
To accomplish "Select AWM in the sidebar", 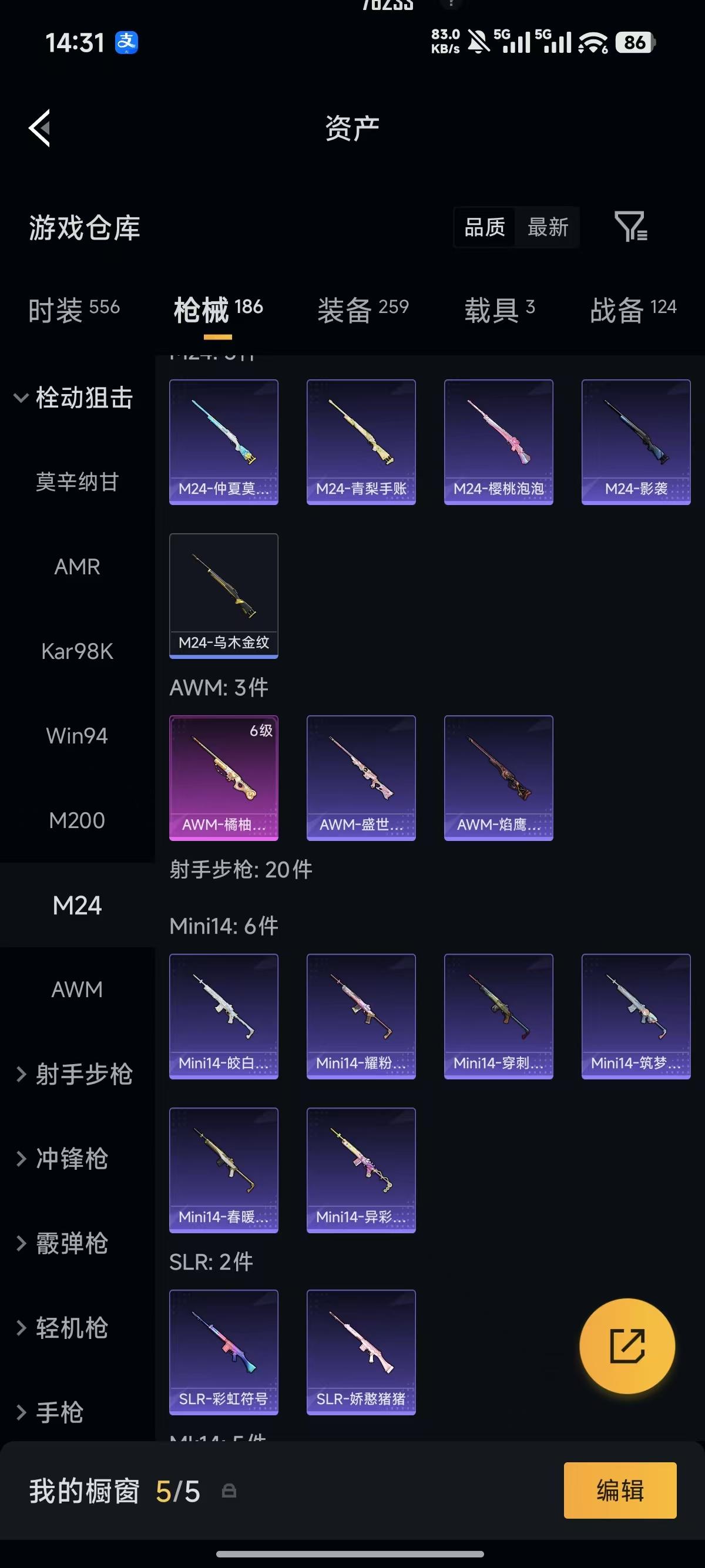I will pos(78,990).
